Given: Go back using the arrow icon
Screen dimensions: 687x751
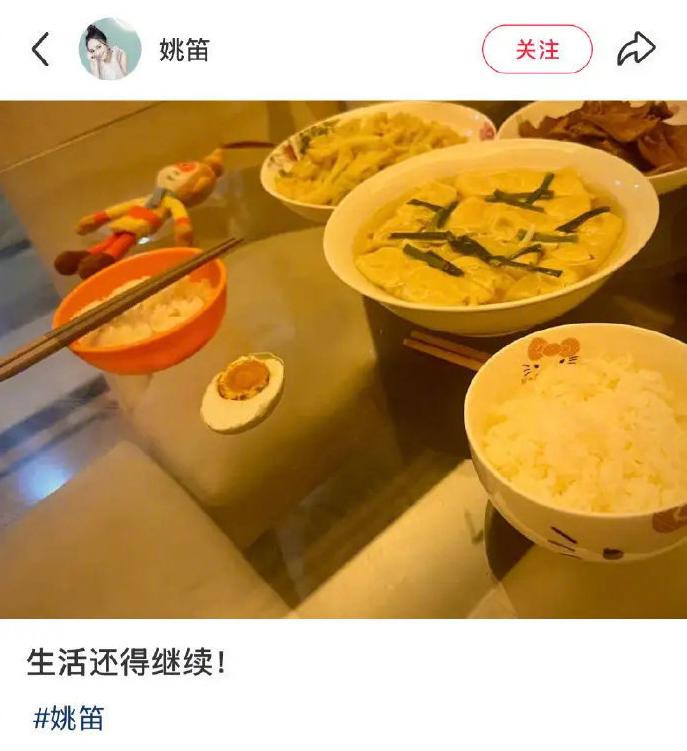Looking at the screenshot, I should [x=40, y=49].
